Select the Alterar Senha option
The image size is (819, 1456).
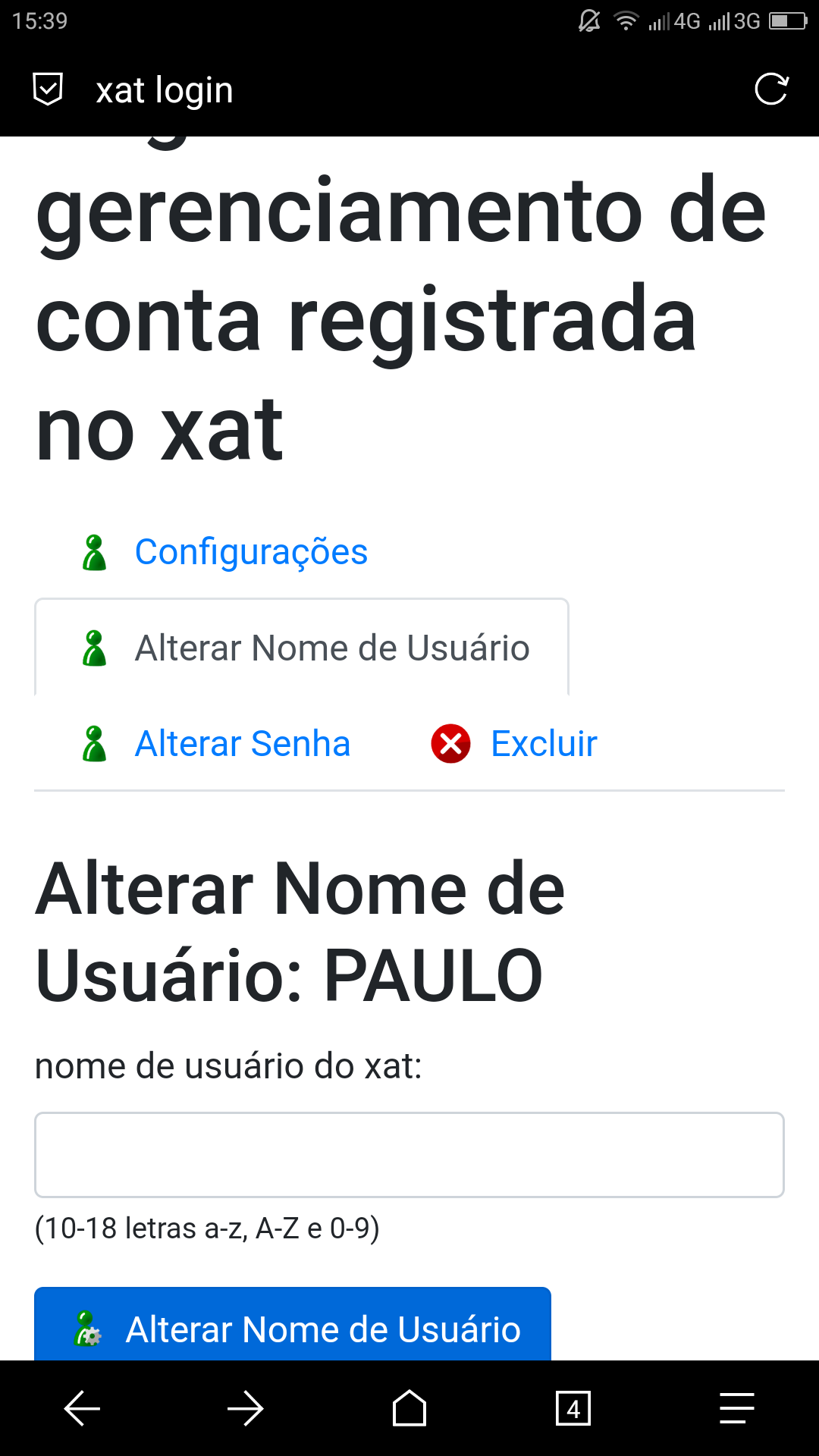click(x=241, y=744)
